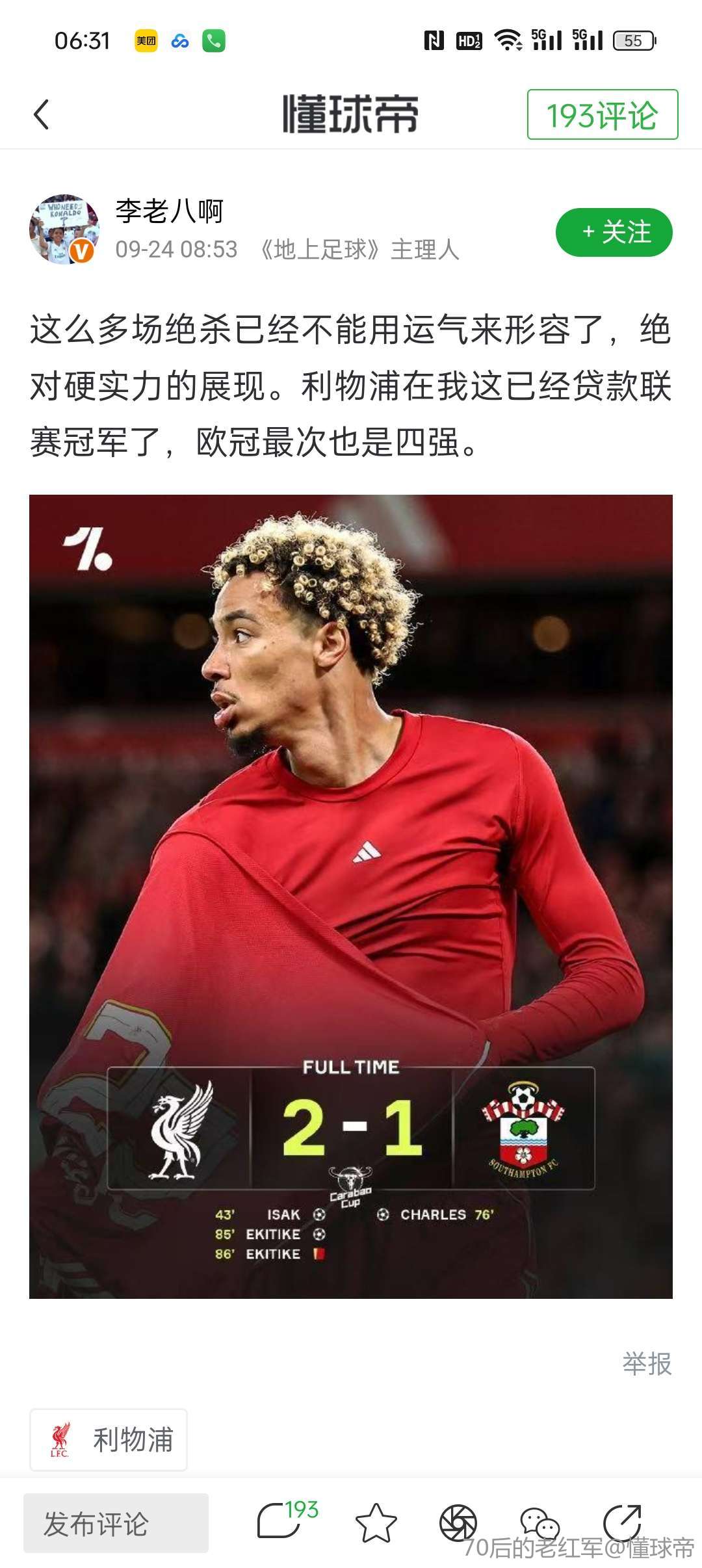Open the 利物浦 team tag

[x=109, y=1440]
